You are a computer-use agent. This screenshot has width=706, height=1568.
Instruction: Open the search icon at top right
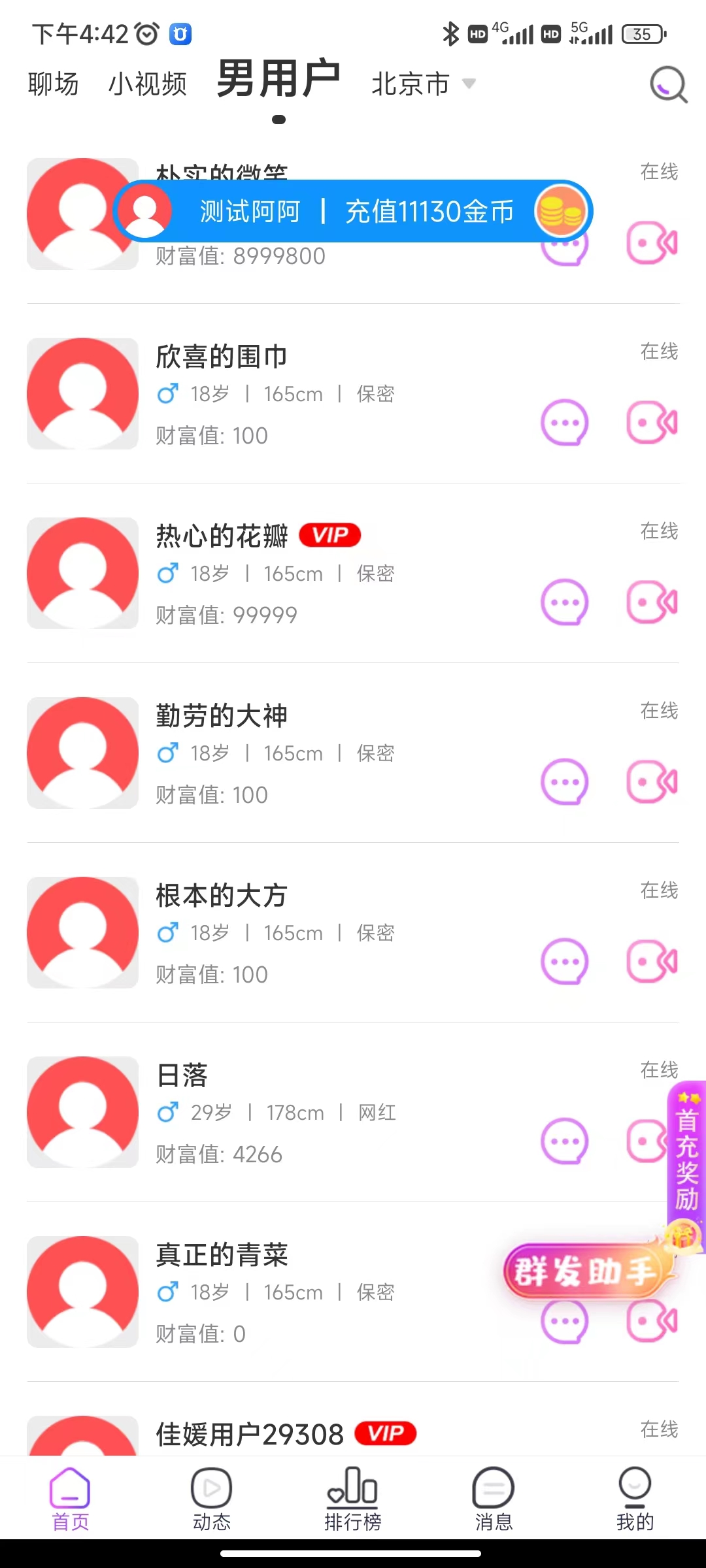(668, 85)
